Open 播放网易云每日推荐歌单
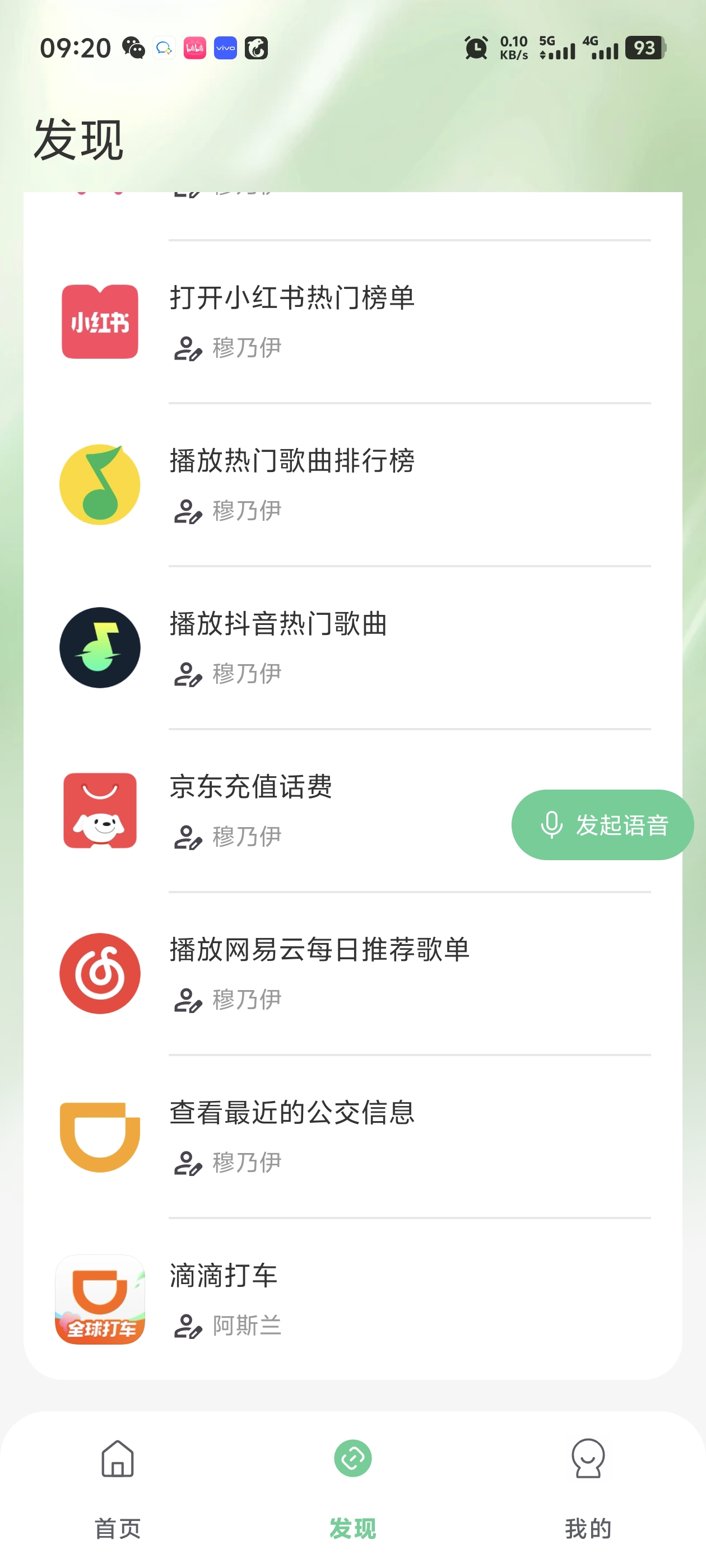This screenshot has width=706, height=1568. click(x=352, y=974)
